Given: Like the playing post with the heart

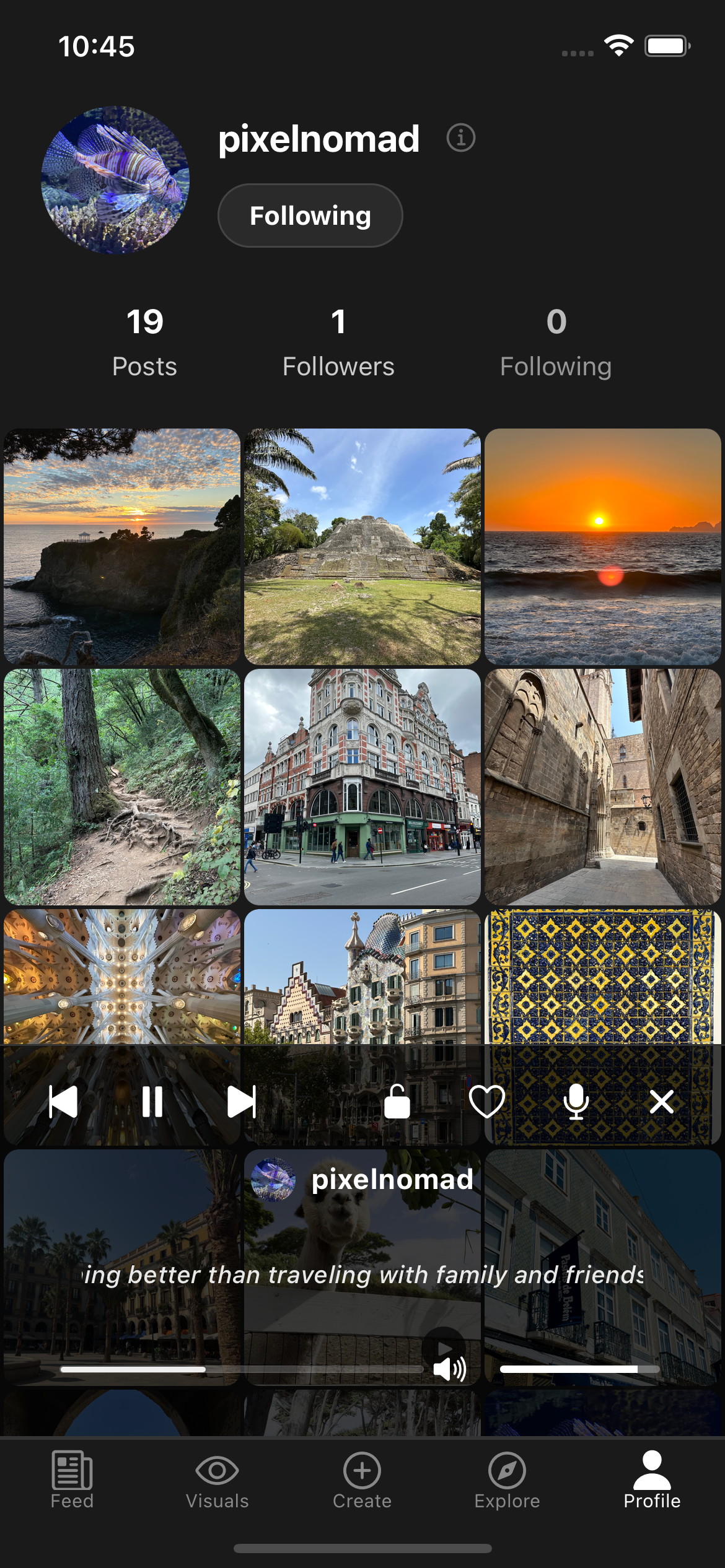Looking at the screenshot, I should (x=487, y=1102).
